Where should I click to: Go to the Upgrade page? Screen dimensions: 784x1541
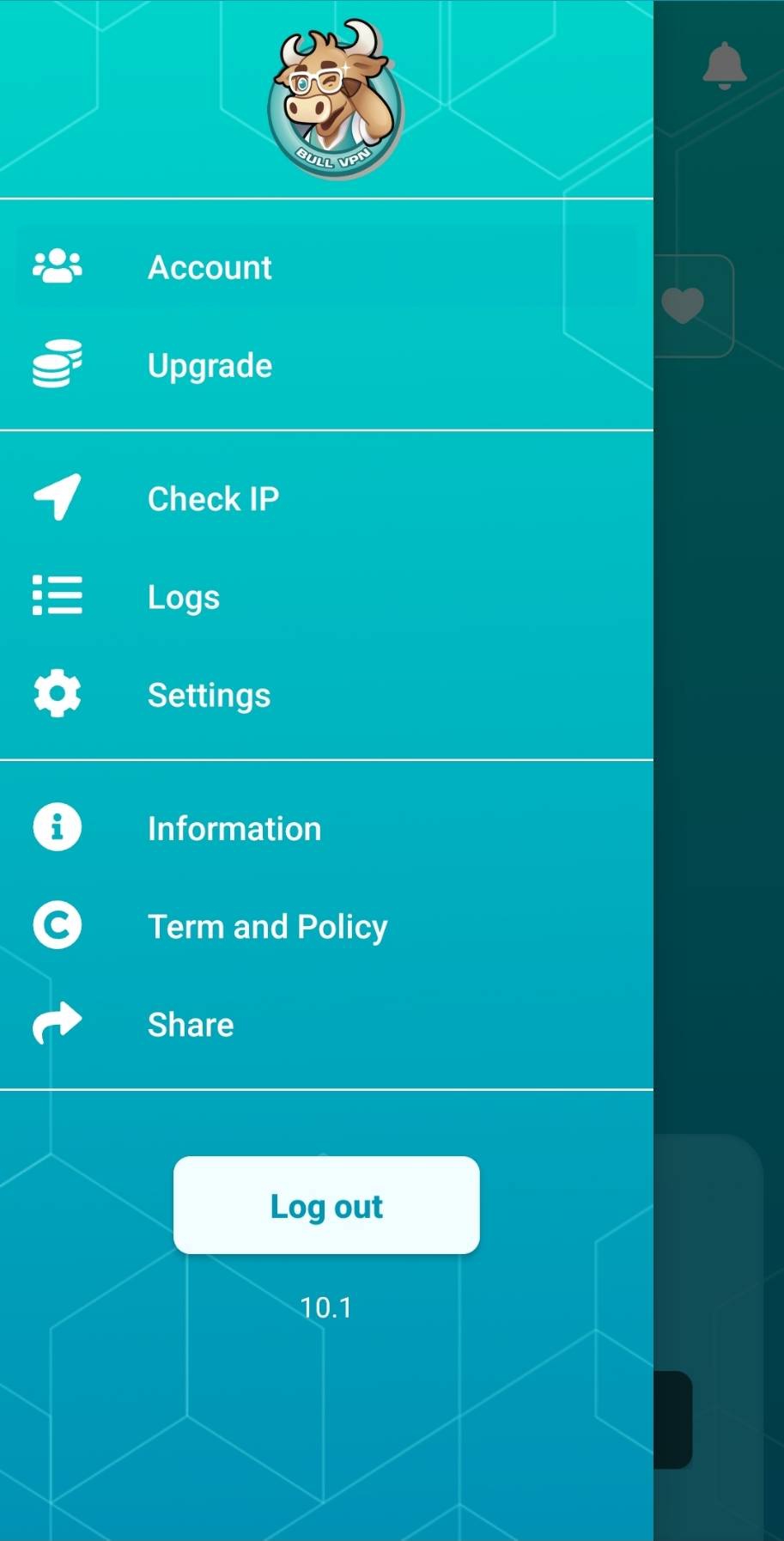(x=210, y=366)
